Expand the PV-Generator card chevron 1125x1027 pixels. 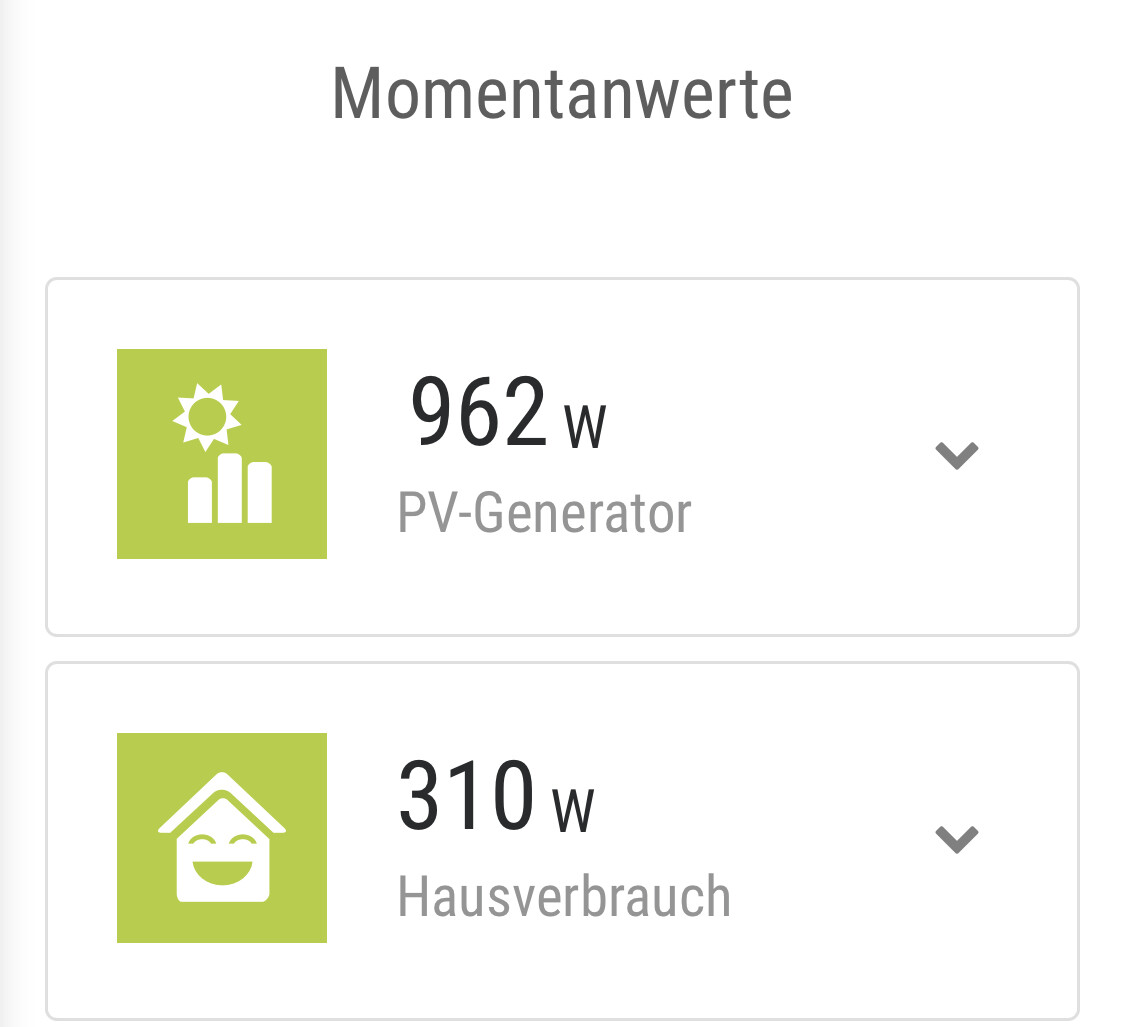(x=956, y=455)
